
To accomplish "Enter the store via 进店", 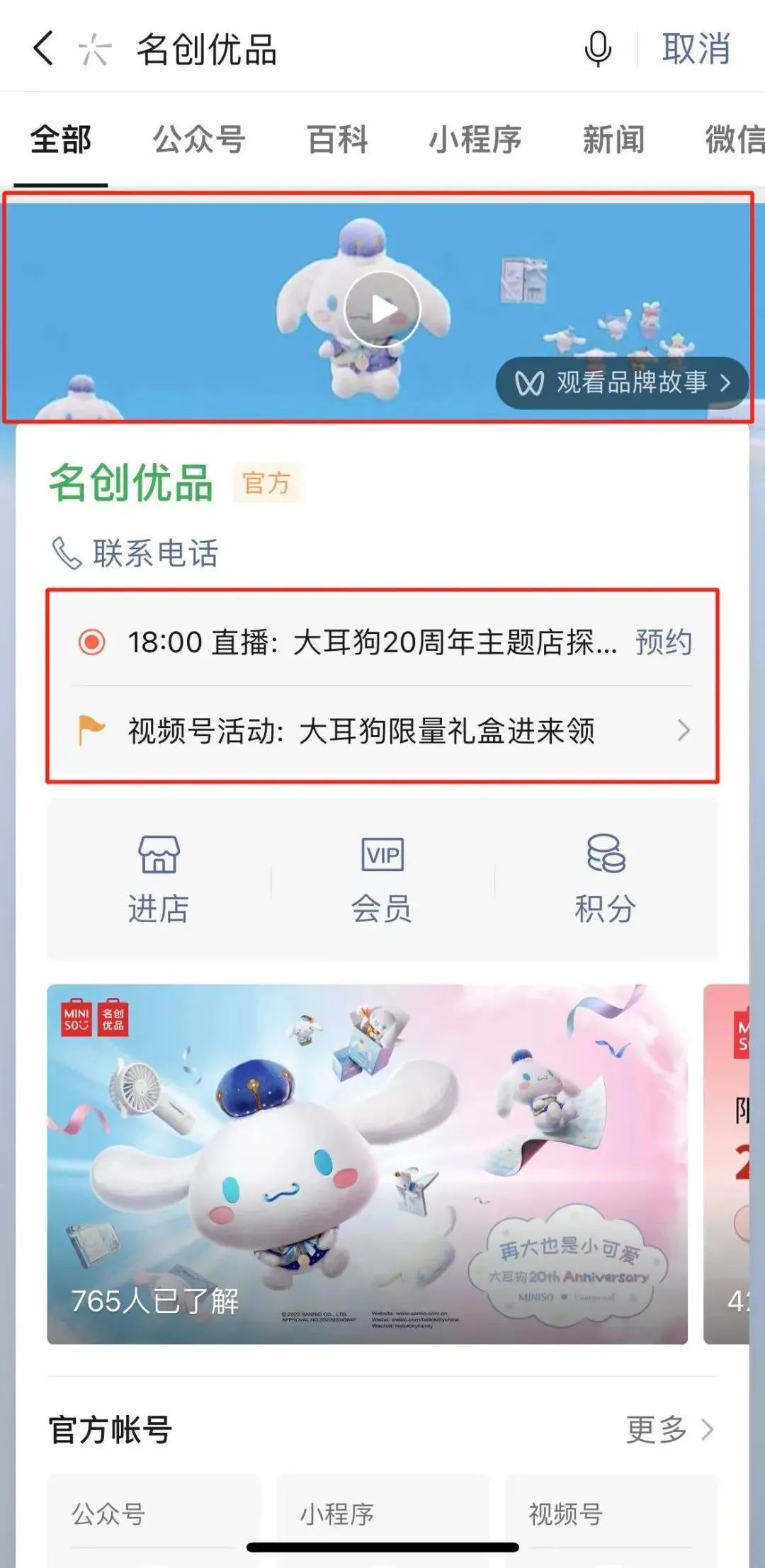I will (159, 880).
